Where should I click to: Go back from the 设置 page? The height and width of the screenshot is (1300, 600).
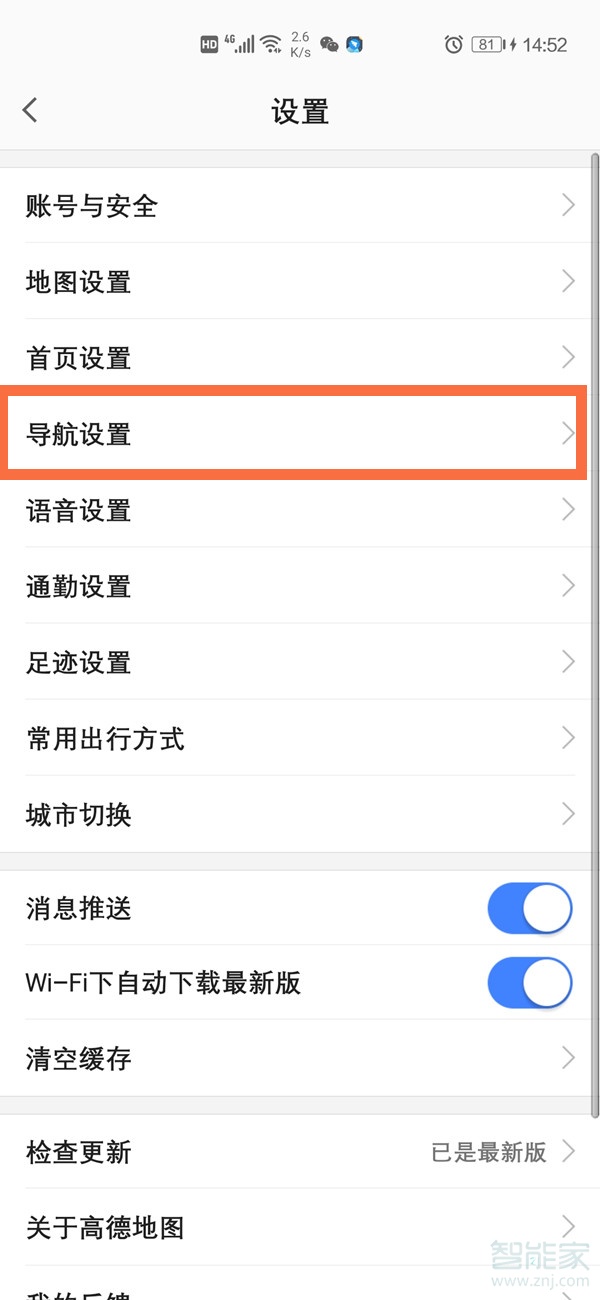click(x=30, y=110)
